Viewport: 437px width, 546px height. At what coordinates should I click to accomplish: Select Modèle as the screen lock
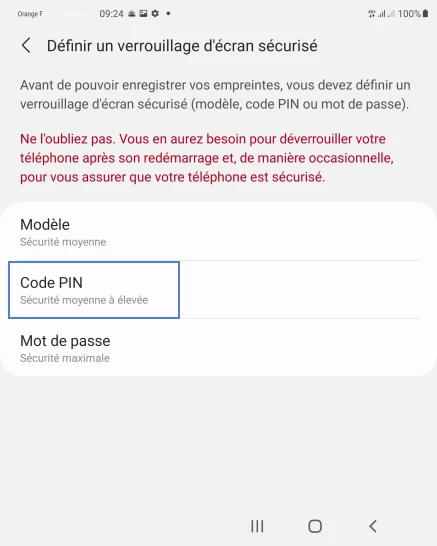tap(218, 232)
